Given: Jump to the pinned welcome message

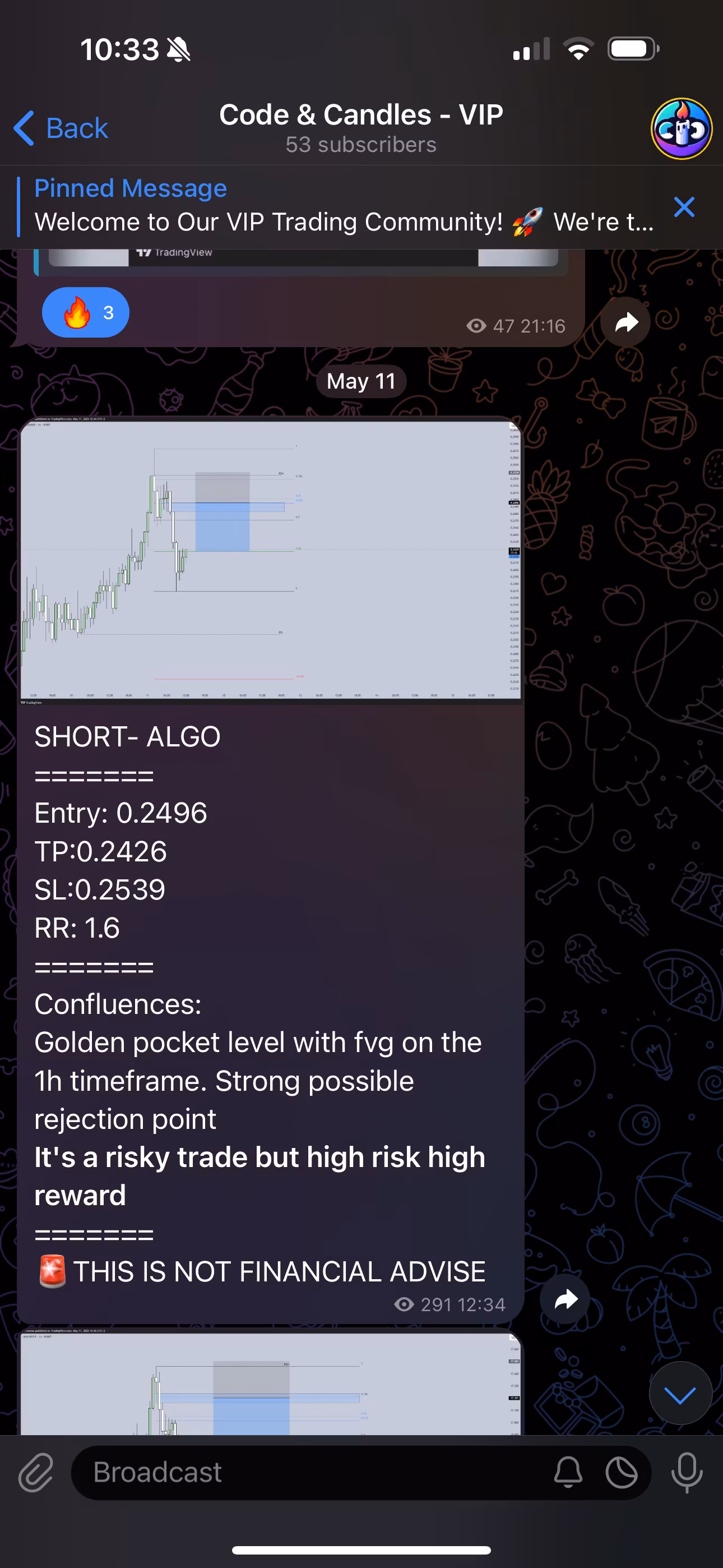Looking at the screenshot, I should (x=341, y=207).
